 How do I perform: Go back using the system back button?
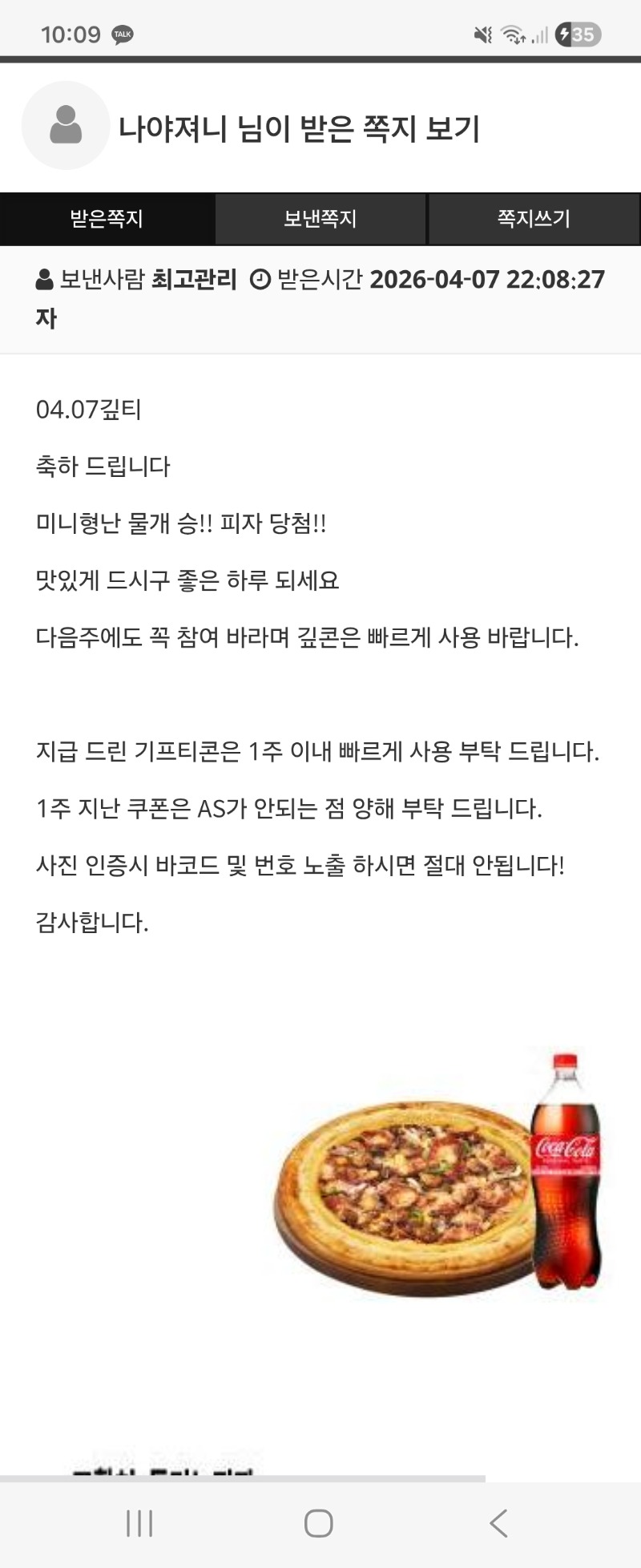tap(498, 1523)
